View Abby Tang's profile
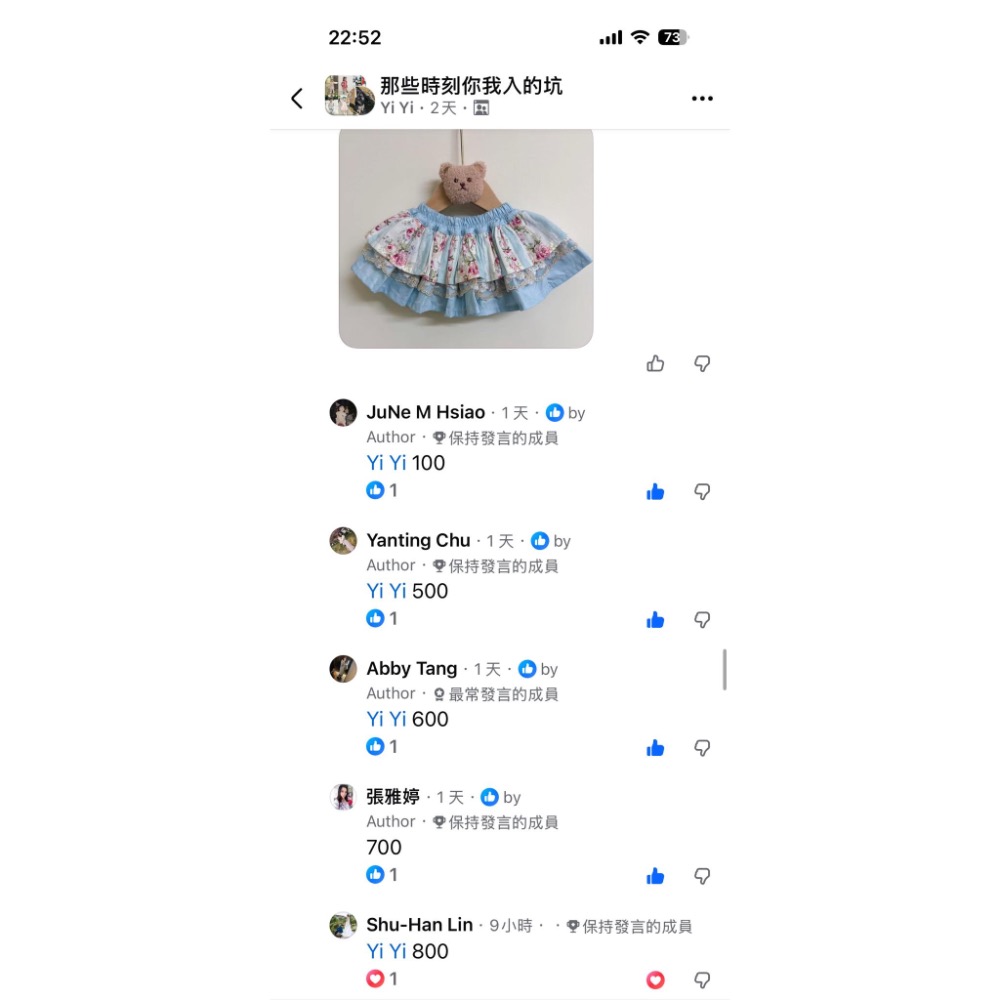 [x=411, y=668]
